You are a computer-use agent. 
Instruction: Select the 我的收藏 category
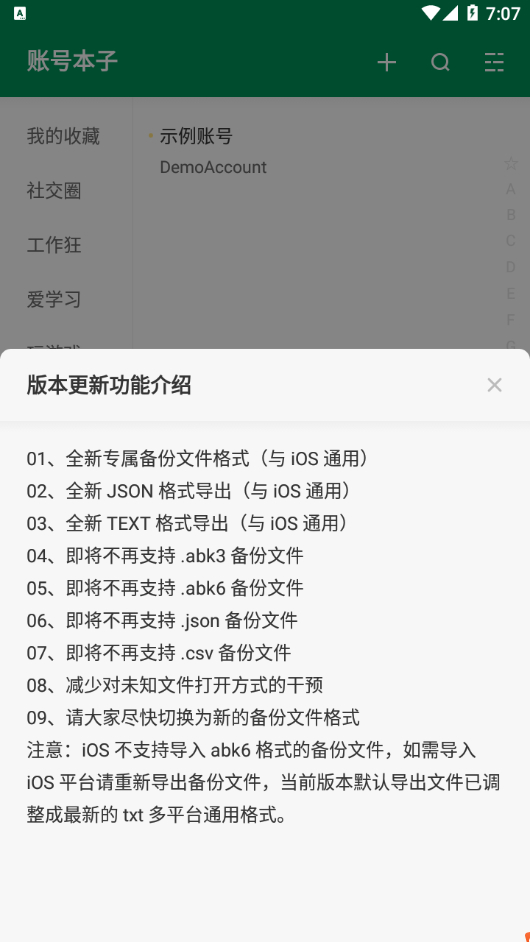[x=62, y=136]
